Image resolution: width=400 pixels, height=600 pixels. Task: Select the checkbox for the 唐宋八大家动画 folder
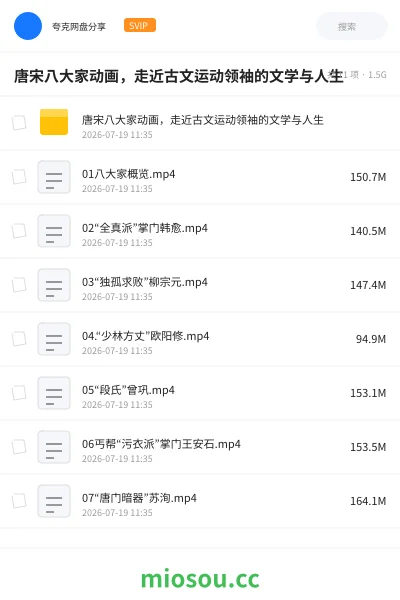[19, 123]
